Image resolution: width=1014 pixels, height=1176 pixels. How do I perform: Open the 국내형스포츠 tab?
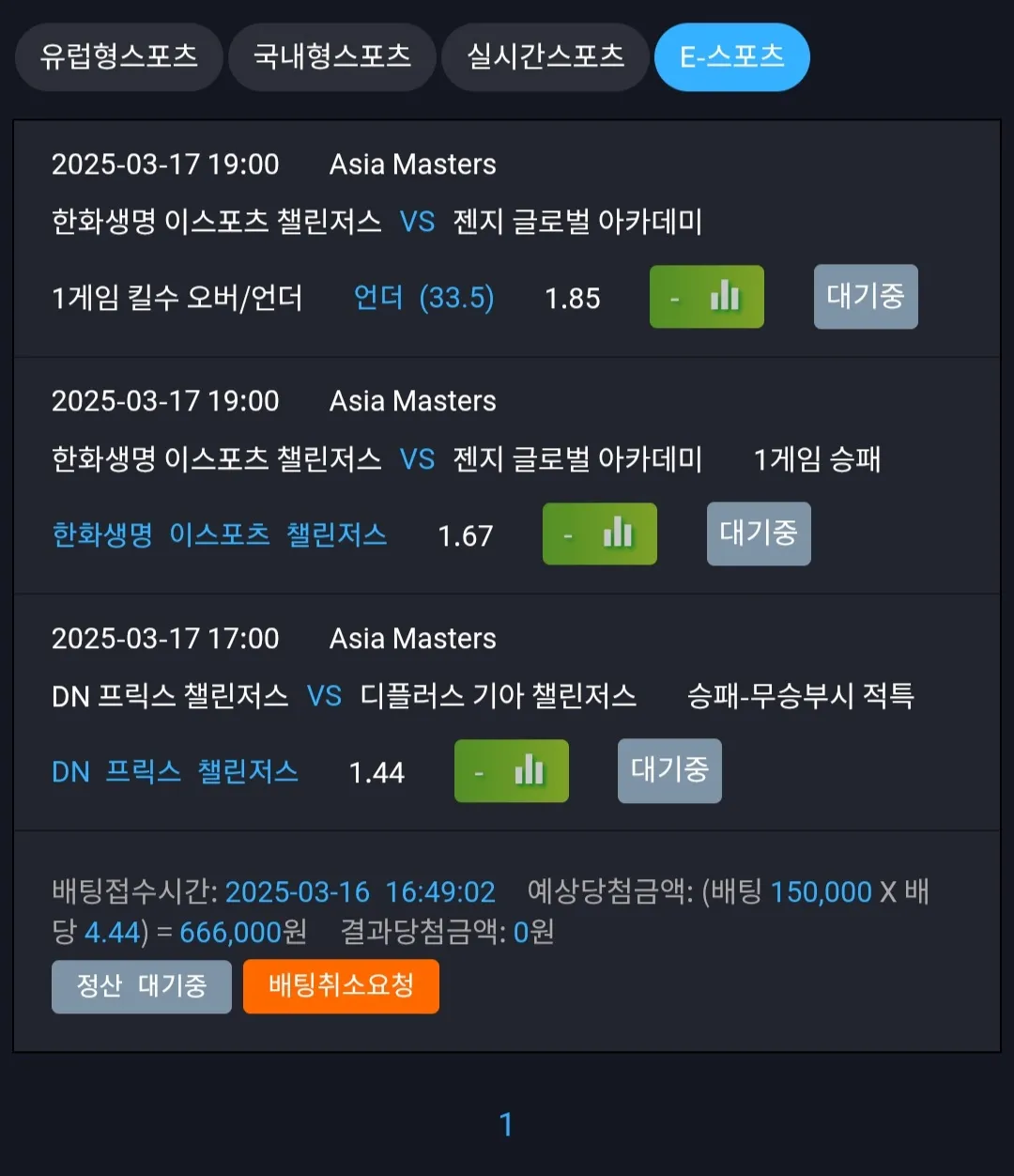click(x=332, y=57)
